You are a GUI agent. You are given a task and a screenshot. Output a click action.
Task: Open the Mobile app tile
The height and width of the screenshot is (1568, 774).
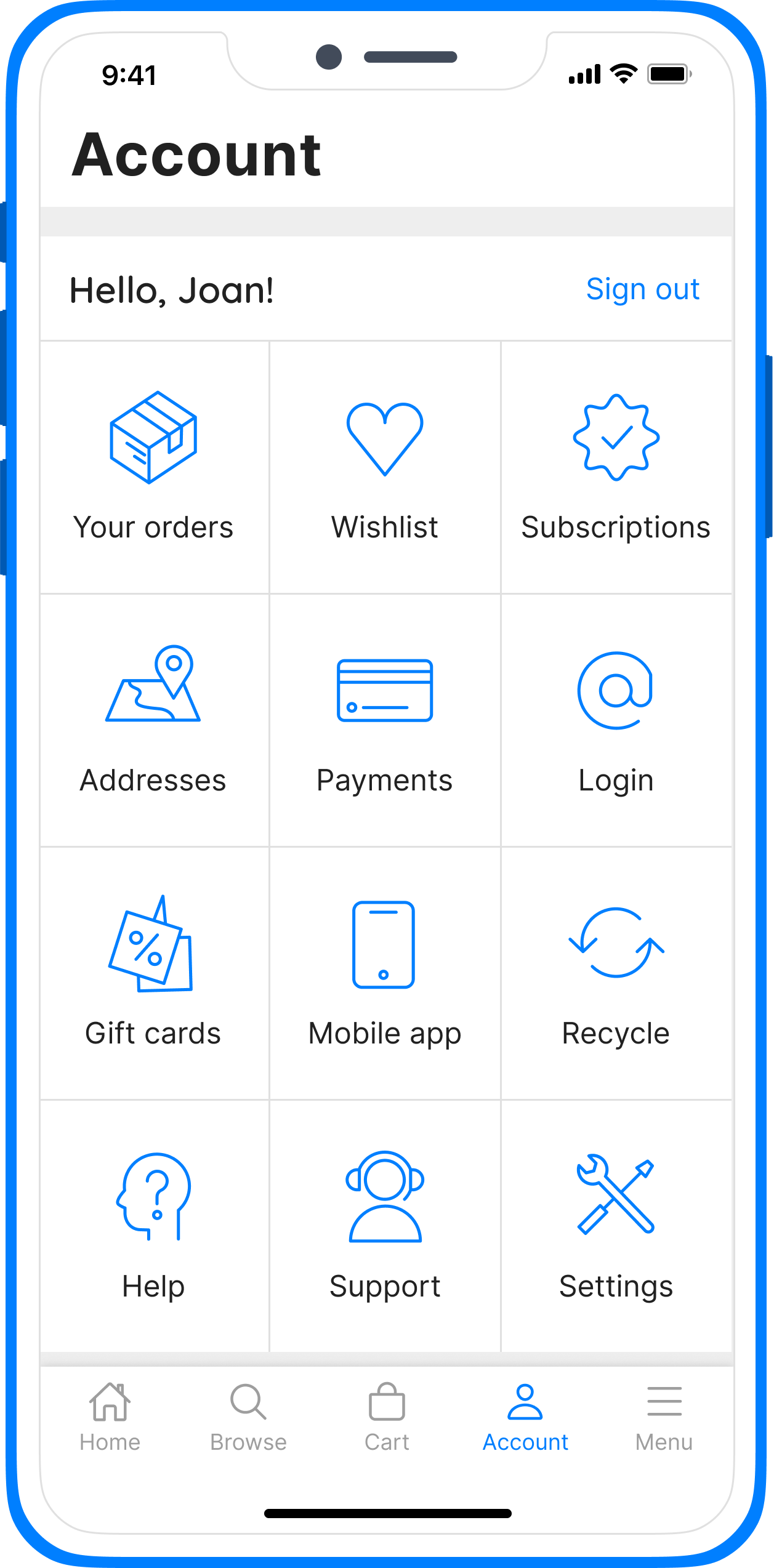[385, 973]
